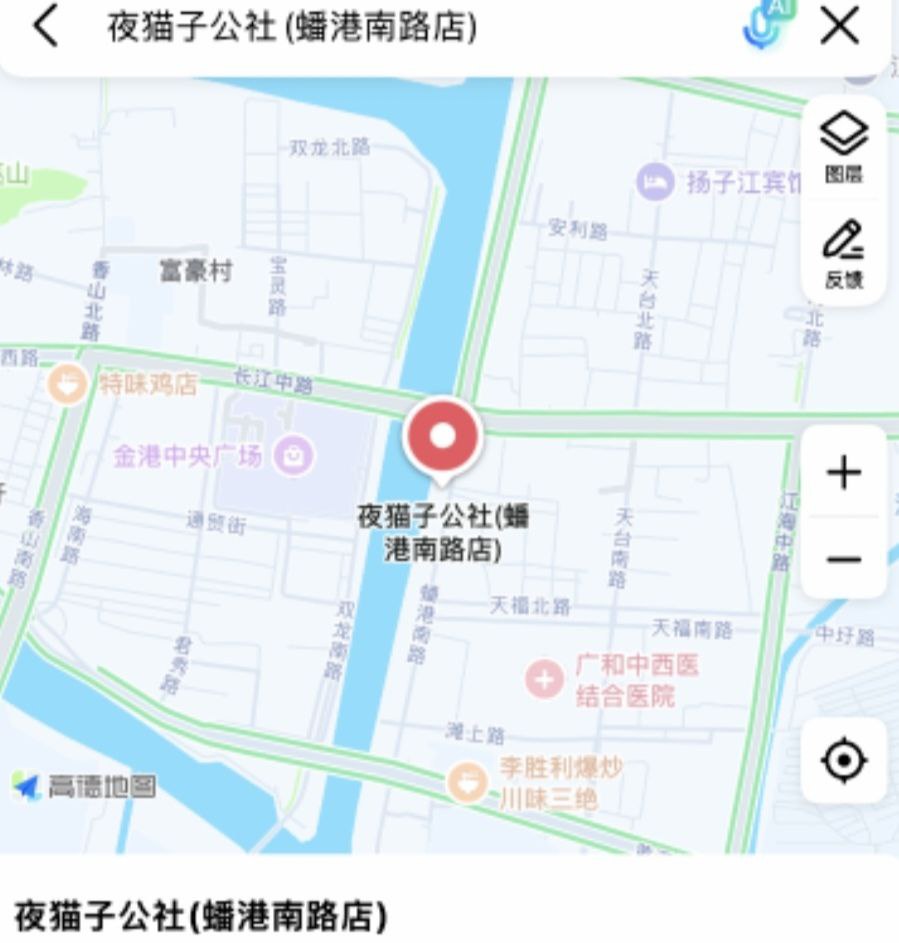Go back with the left arrow
The width and height of the screenshot is (899, 943).
click(42, 27)
